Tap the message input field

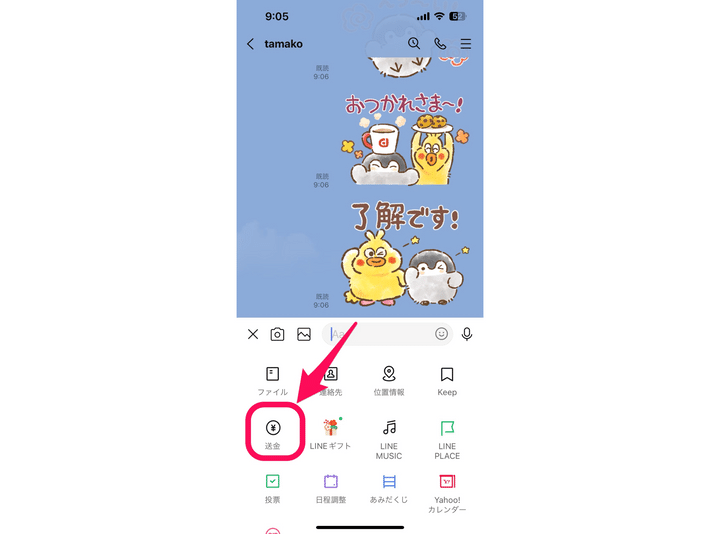click(x=380, y=334)
